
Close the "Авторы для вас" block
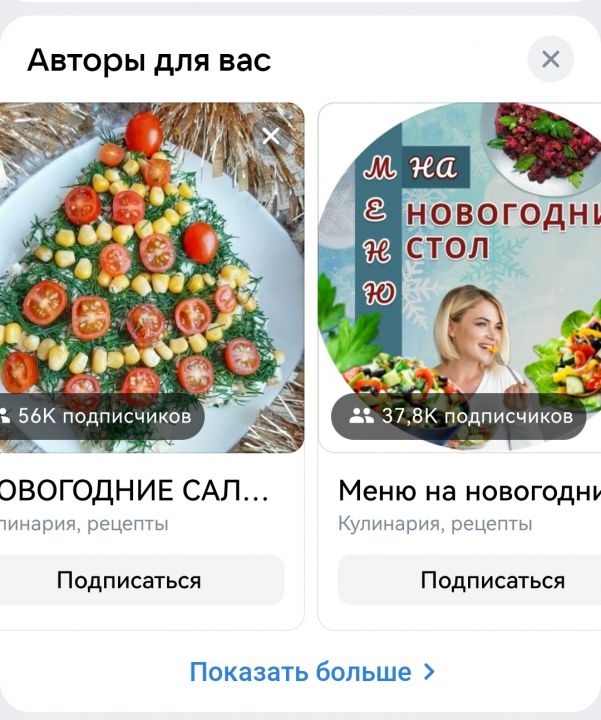(550, 59)
